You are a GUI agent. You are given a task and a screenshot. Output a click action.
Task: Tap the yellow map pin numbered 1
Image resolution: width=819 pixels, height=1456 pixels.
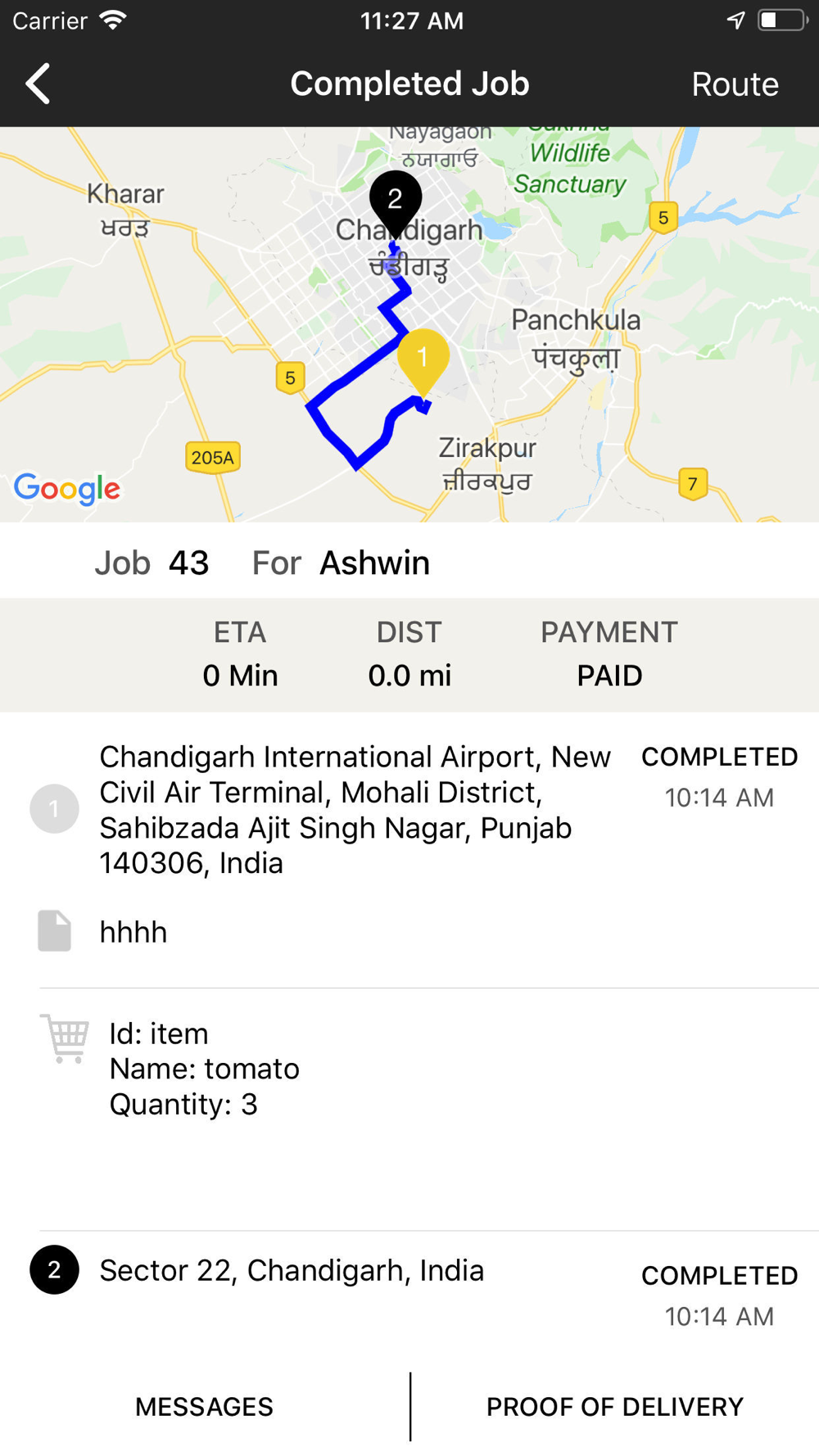[423, 362]
